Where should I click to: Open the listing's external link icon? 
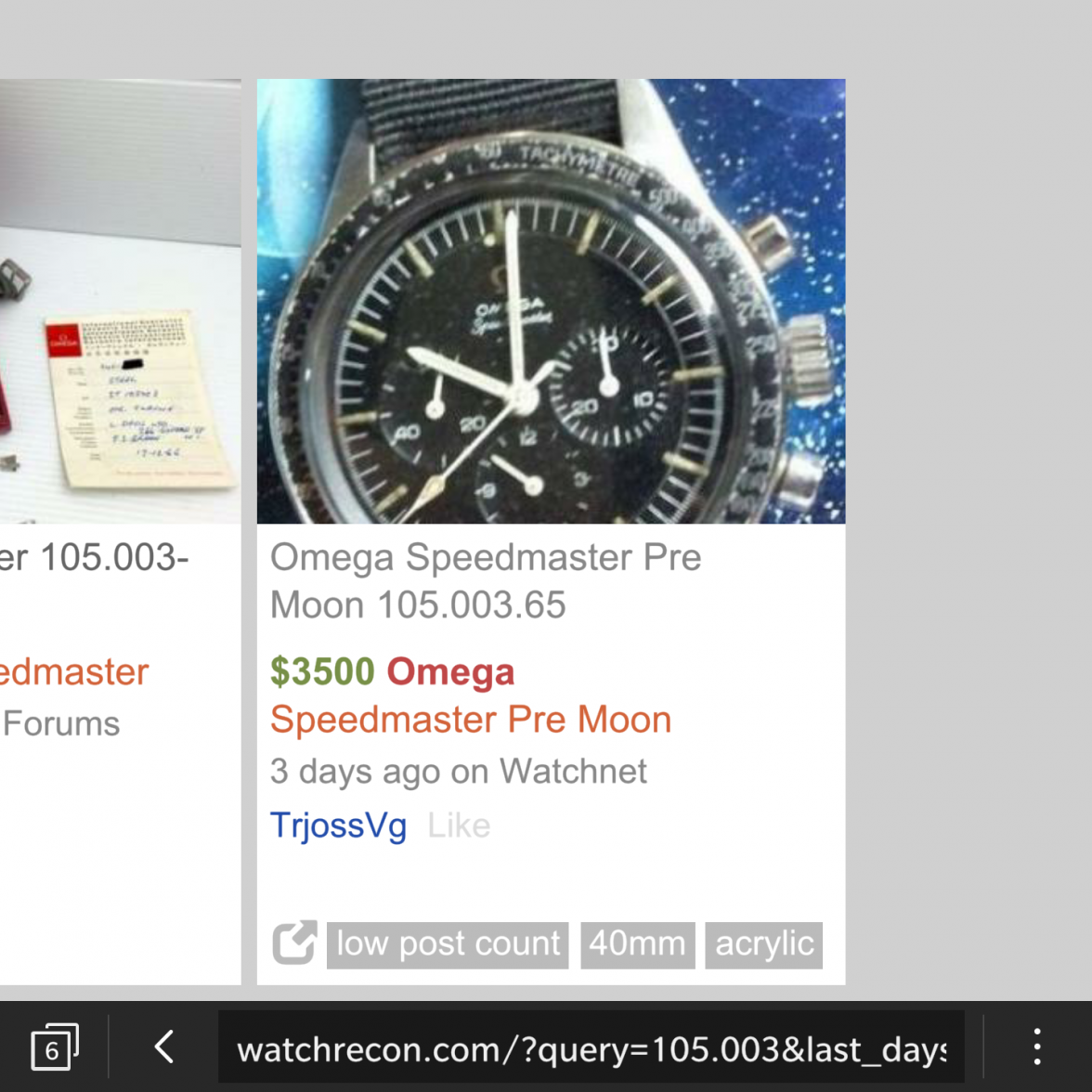(294, 943)
